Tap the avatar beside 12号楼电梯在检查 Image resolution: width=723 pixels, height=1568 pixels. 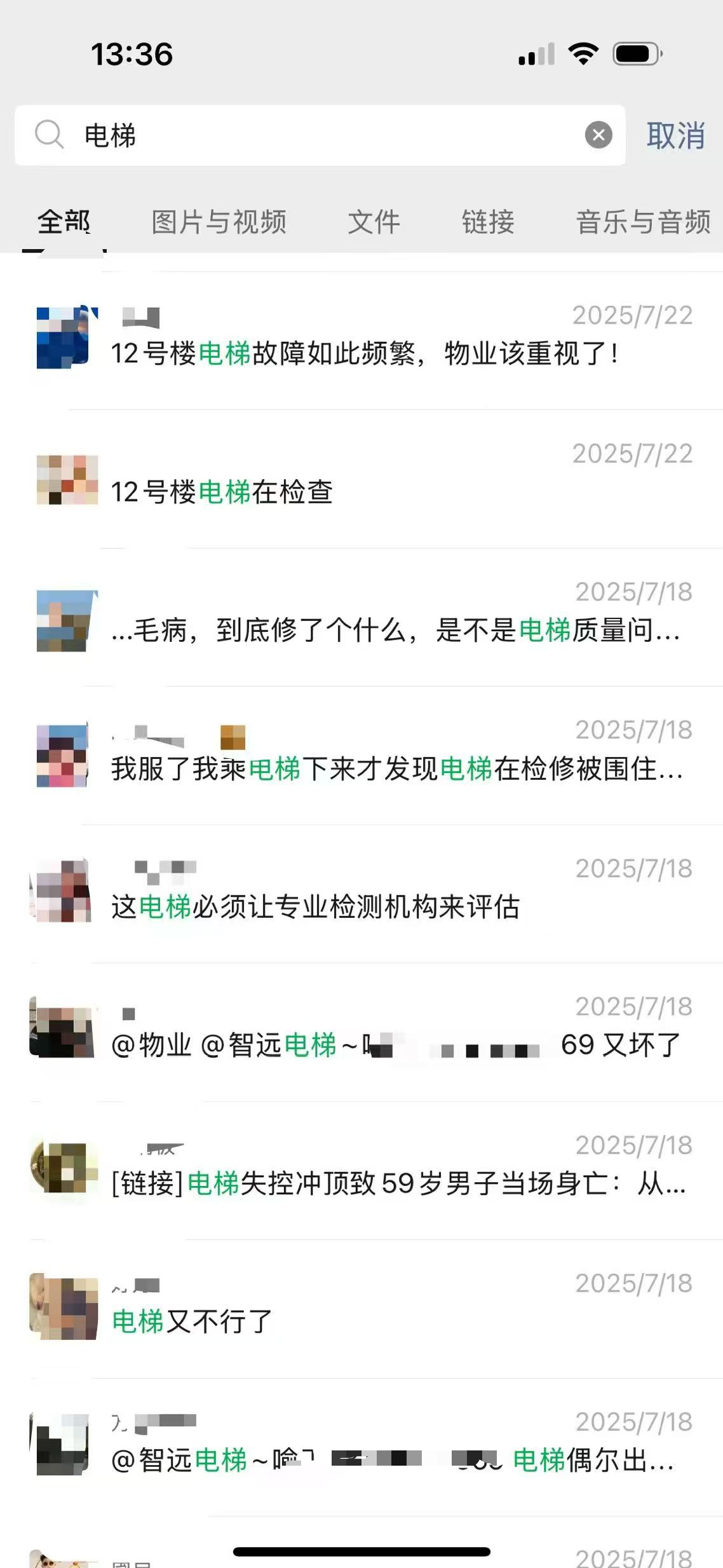(67, 486)
